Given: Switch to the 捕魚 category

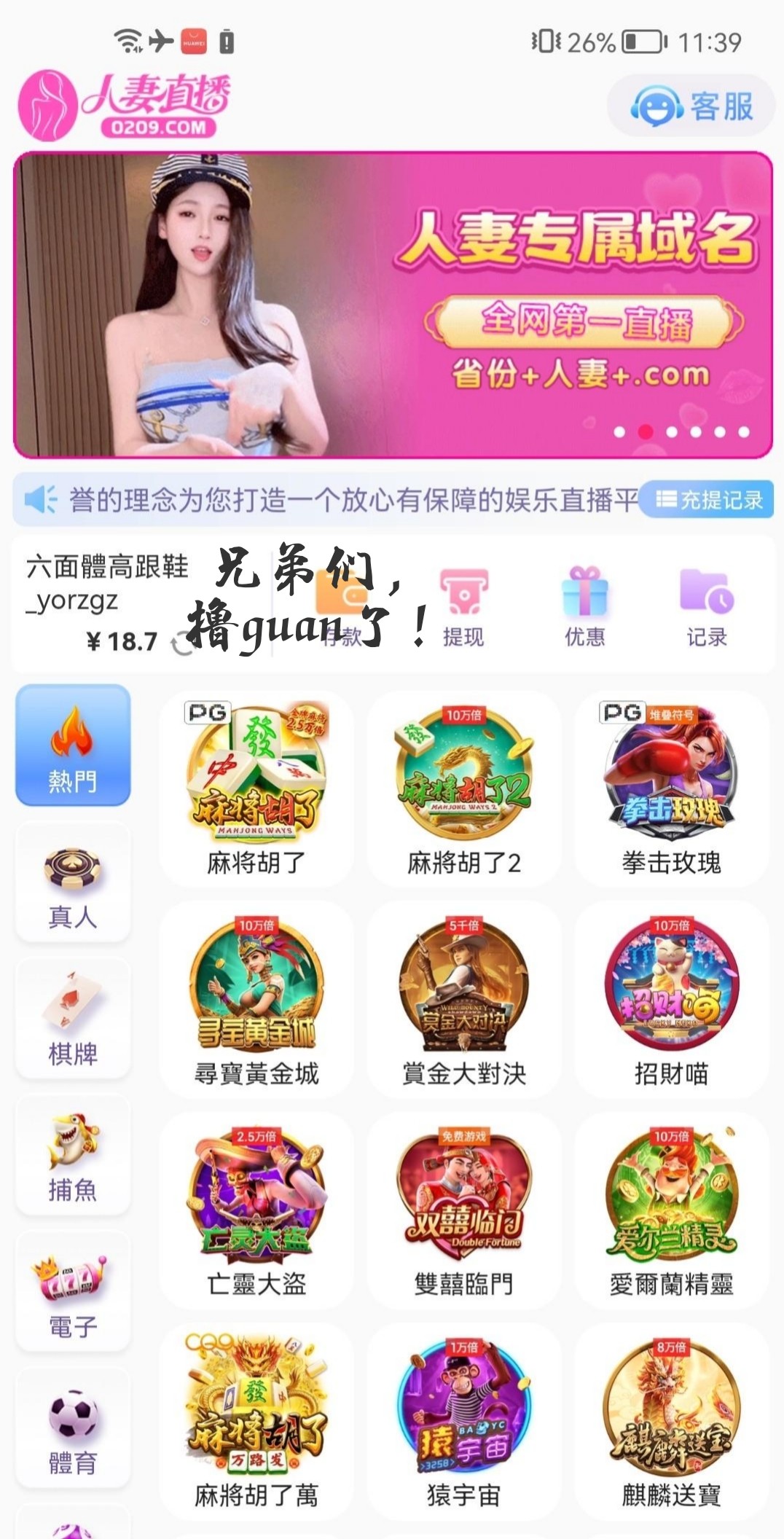Looking at the screenshot, I should pyautogui.click(x=73, y=1156).
